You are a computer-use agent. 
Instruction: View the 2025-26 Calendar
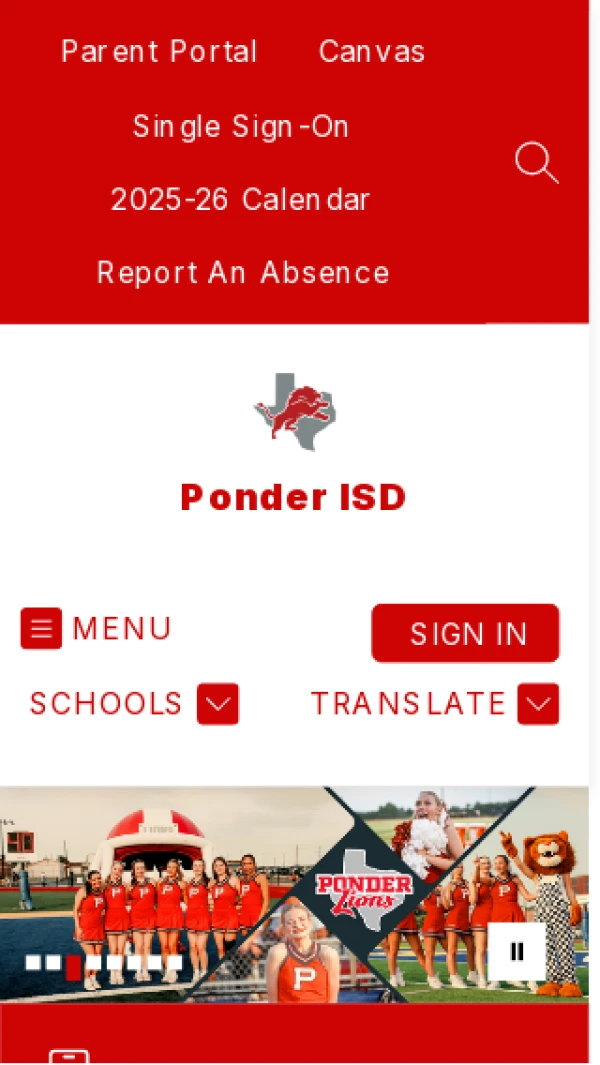point(240,200)
